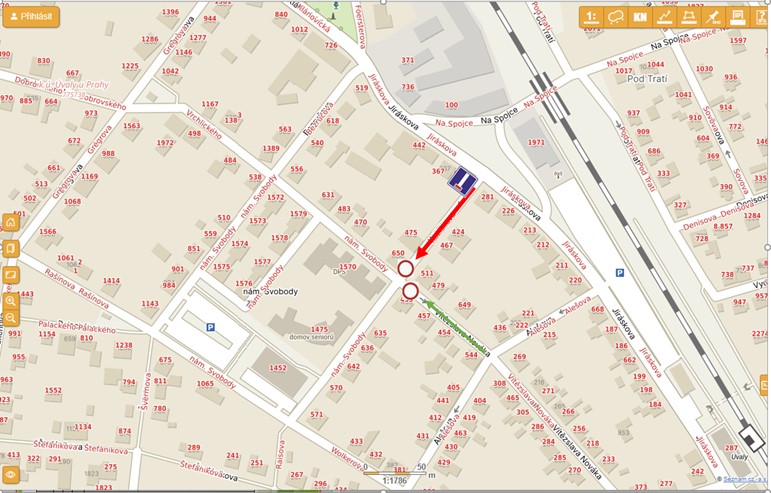Zoom in with the plus magnifier
Viewport: 771px width, 493px height.
coord(11,300)
